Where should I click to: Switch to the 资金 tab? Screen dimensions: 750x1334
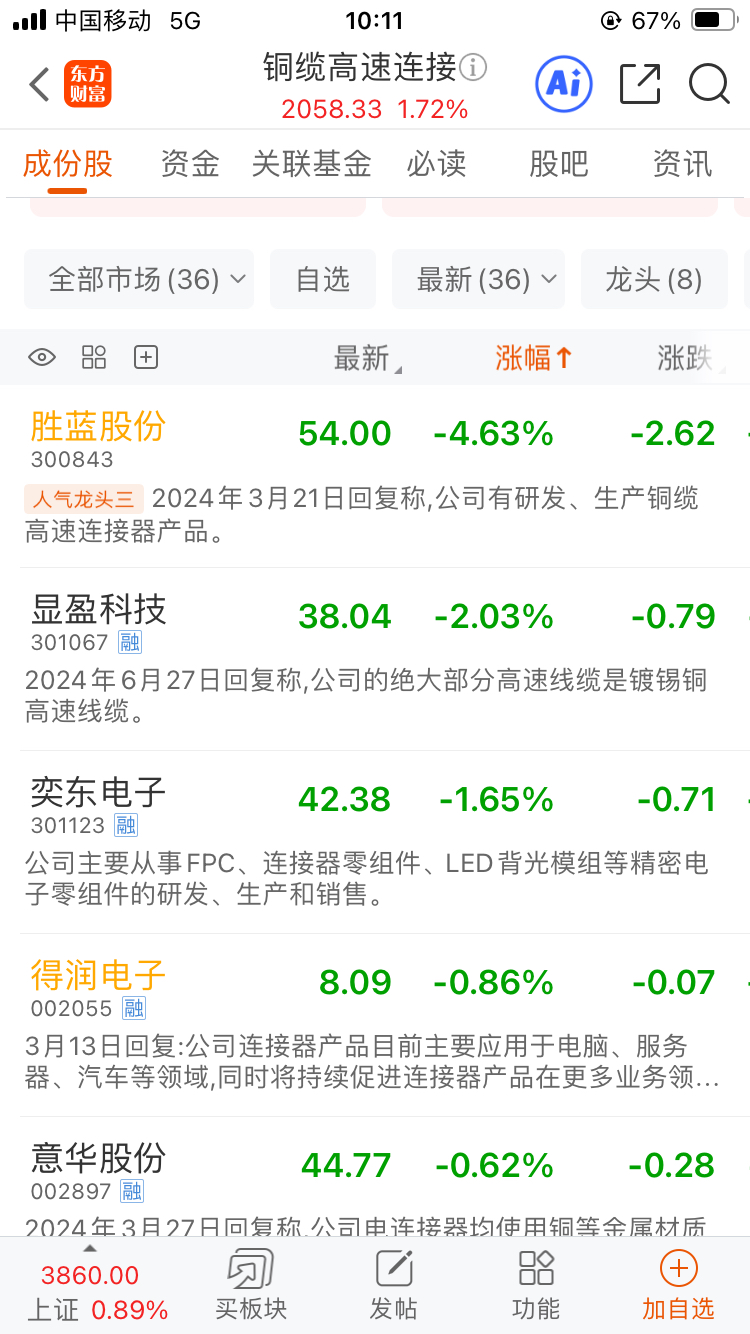190,163
